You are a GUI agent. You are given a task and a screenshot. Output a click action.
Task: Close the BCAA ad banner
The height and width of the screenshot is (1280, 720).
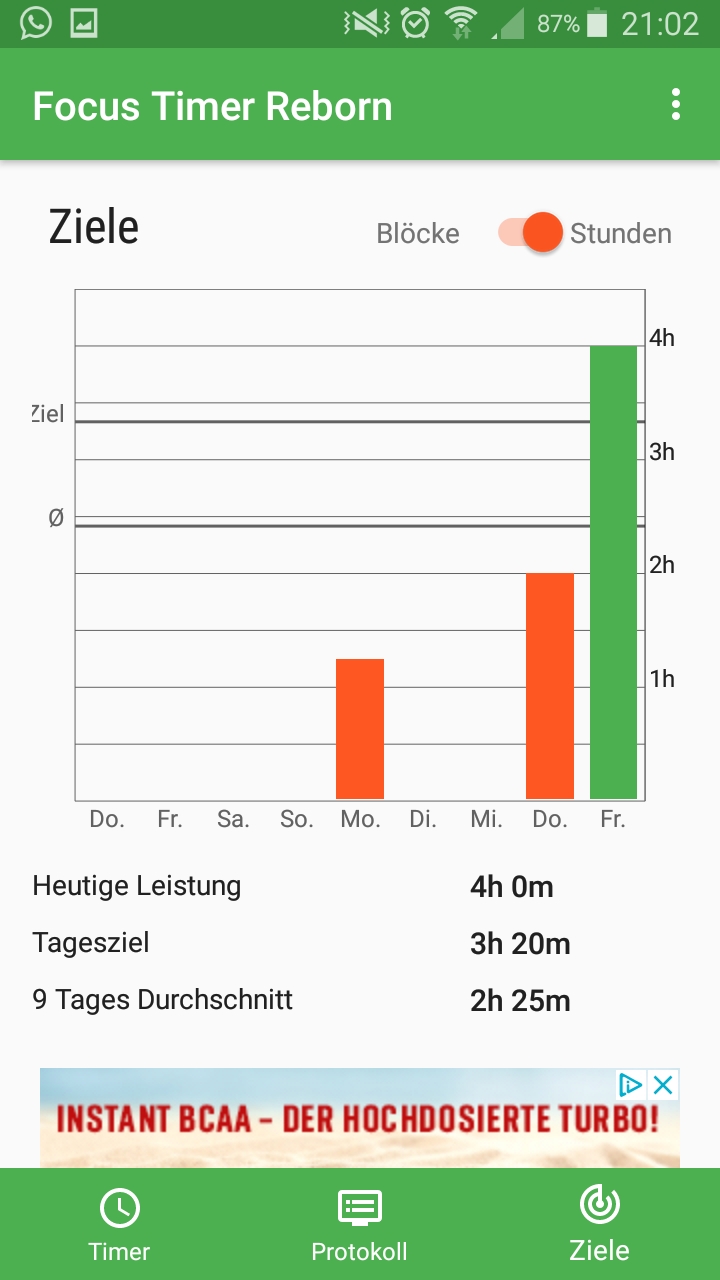pos(663,1085)
